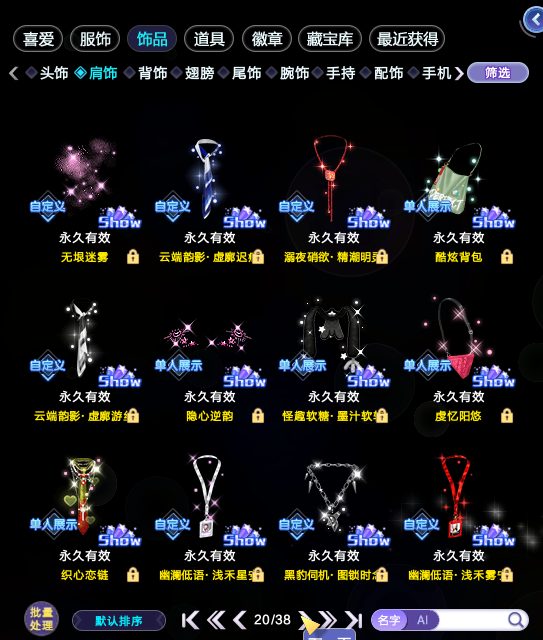Switch to the 服饰 tab
Image resolution: width=543 pixels, height=640 pixels.
(x=95, y=39)
